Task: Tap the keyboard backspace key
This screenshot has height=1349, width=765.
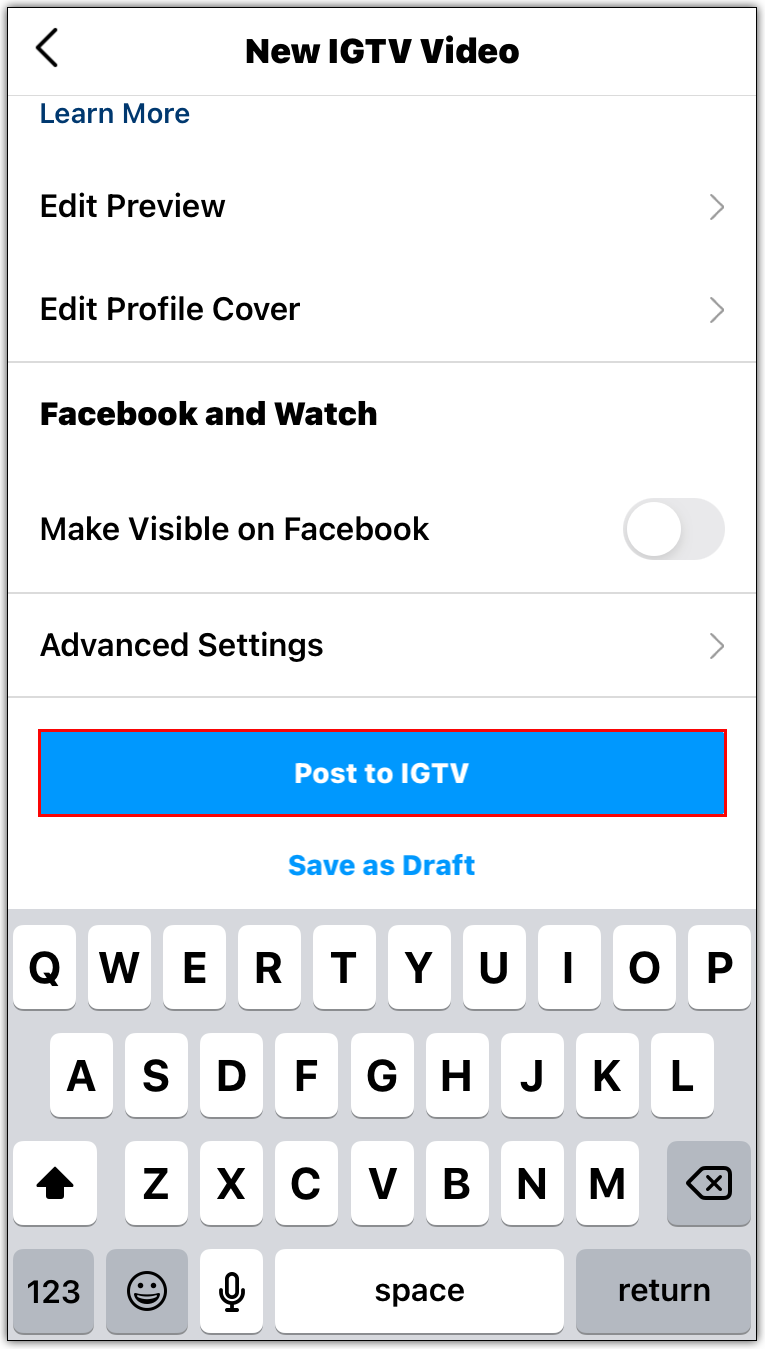Action: pyautogui.click(x=709, y=1184)
